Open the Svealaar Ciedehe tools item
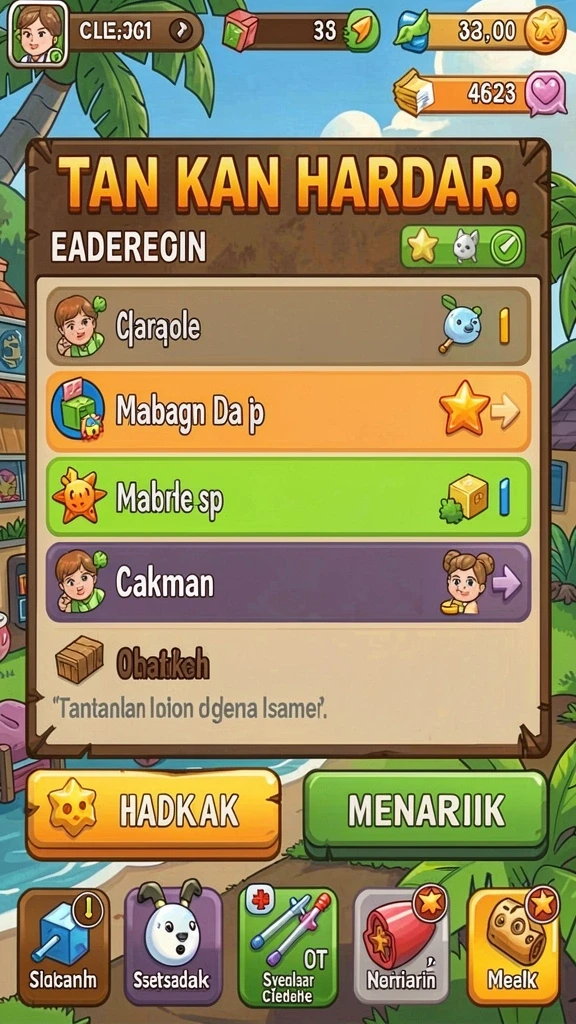This screenshot has height=1024, width=576. [288, 946]
